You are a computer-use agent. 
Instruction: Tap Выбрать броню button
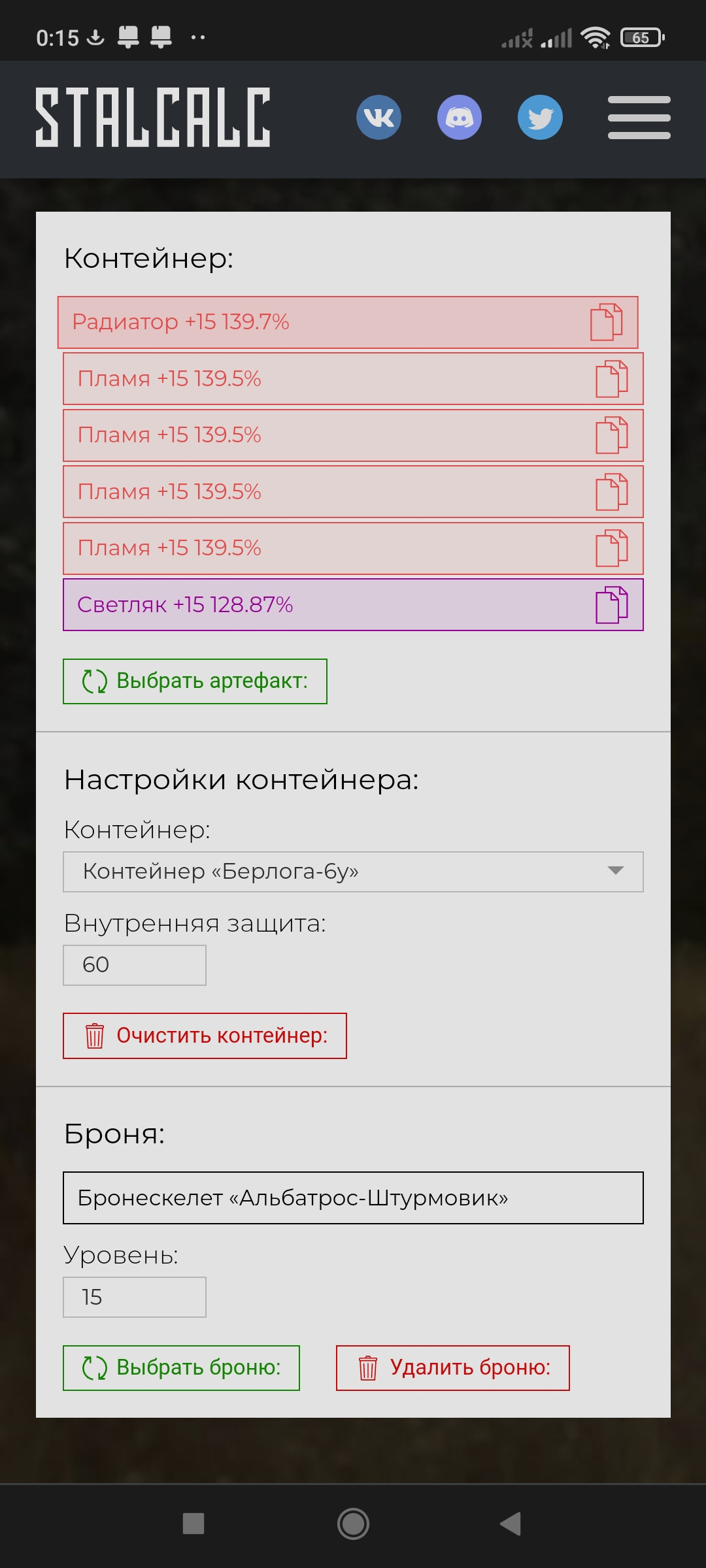(181, 1368)
